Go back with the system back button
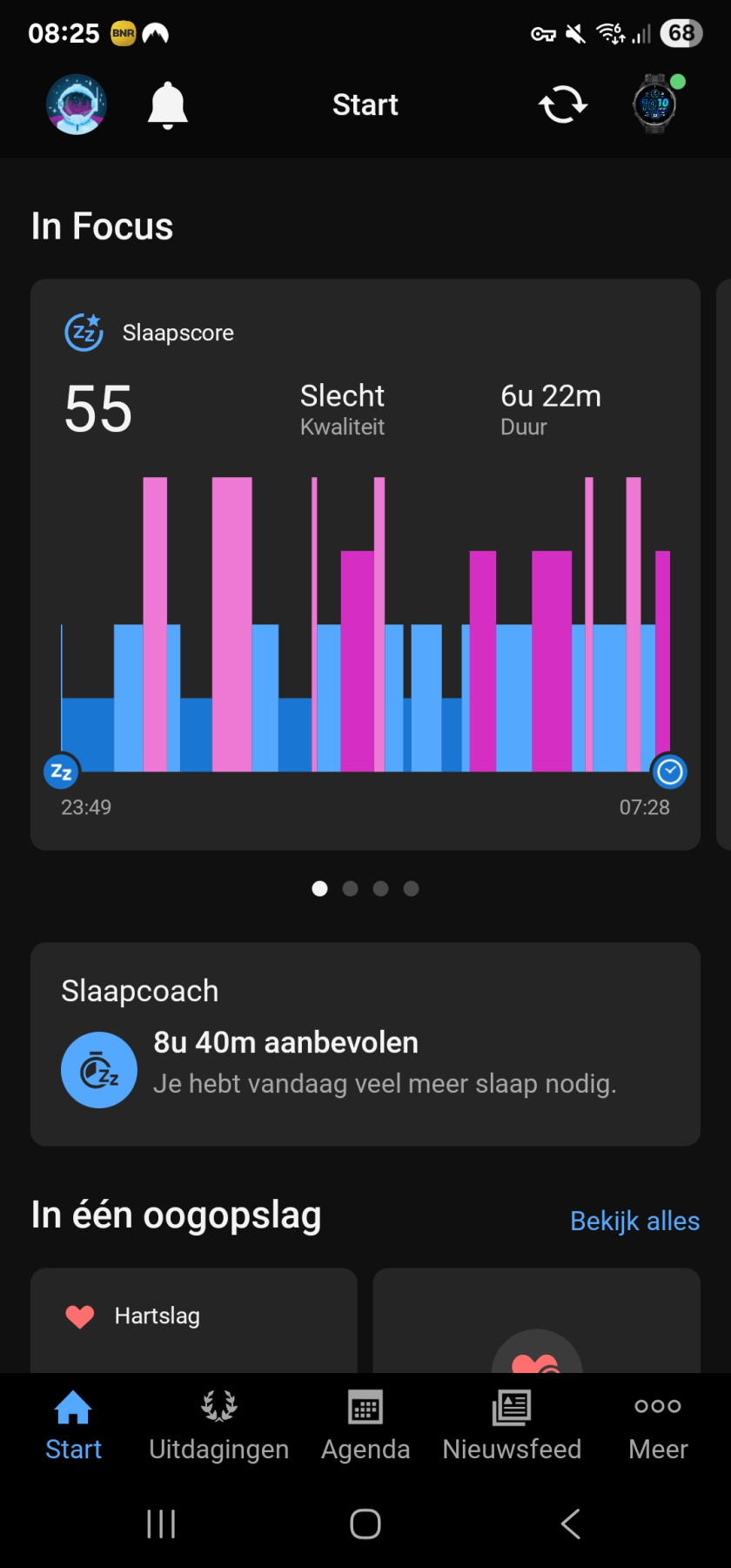The width and height of the screenshot is (731, 1568). 571,1524
